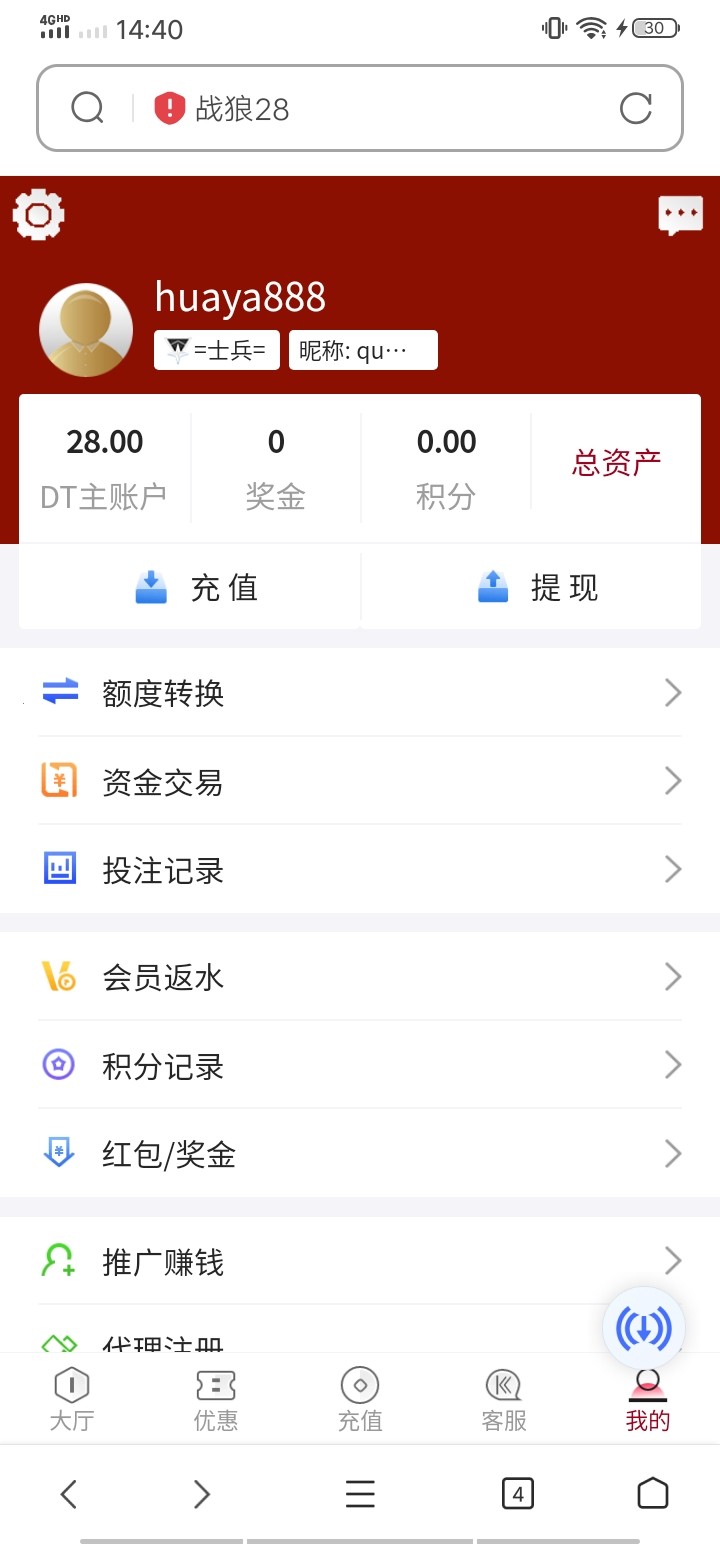Open the browser tab switcher
Screen dimensions: 720x1544
(x=517, y=1494)
